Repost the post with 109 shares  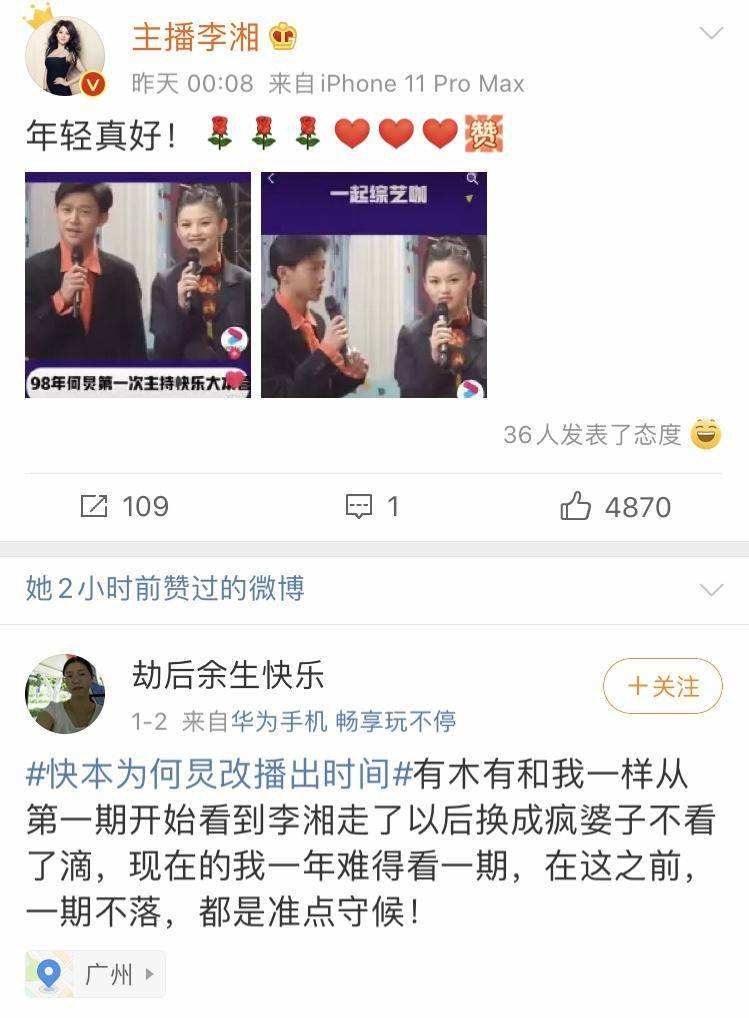pos(124,507)
